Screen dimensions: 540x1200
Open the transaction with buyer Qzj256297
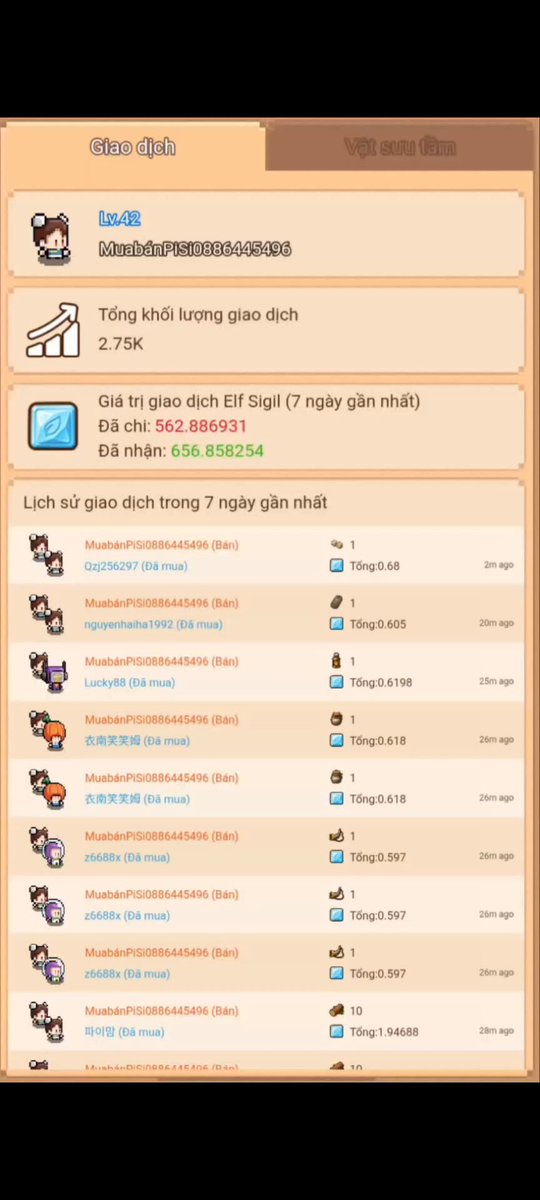tap(270, 555)
